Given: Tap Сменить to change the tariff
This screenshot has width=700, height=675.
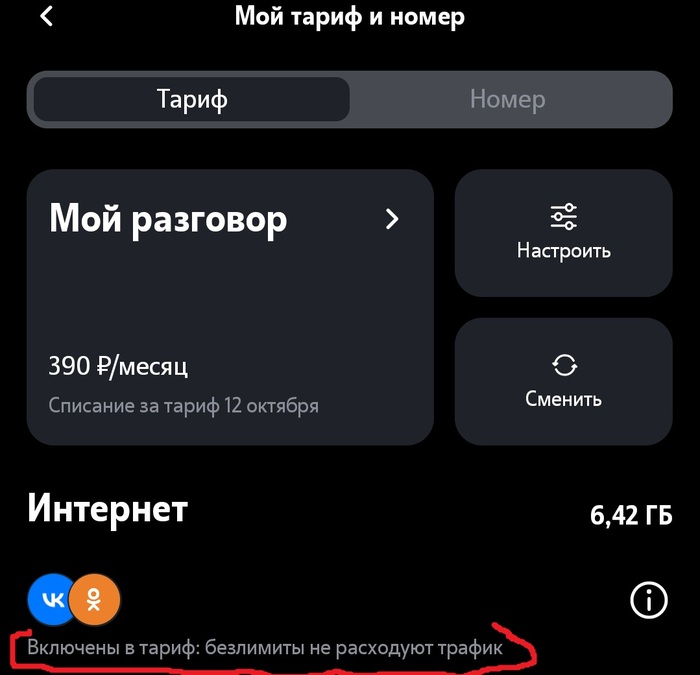Looking at the screenshot, I should coord(563,381).
